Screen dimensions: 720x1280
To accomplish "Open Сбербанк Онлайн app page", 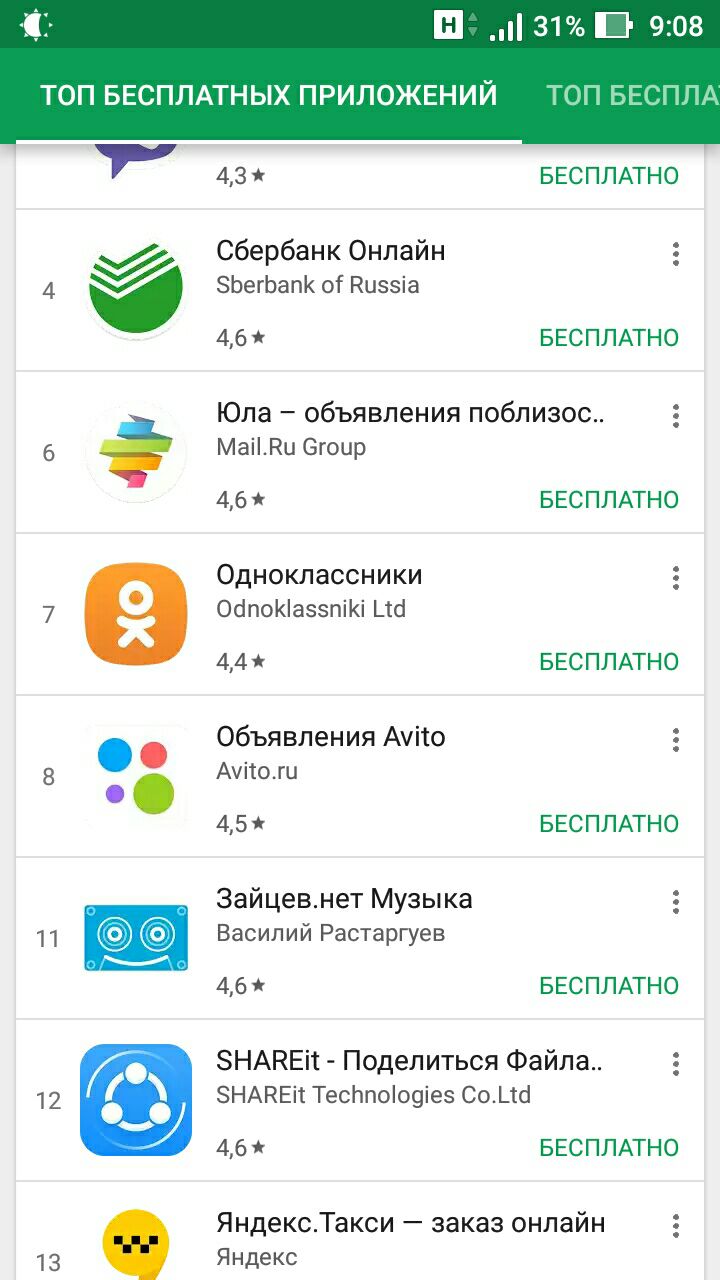I will pos(330,251).
